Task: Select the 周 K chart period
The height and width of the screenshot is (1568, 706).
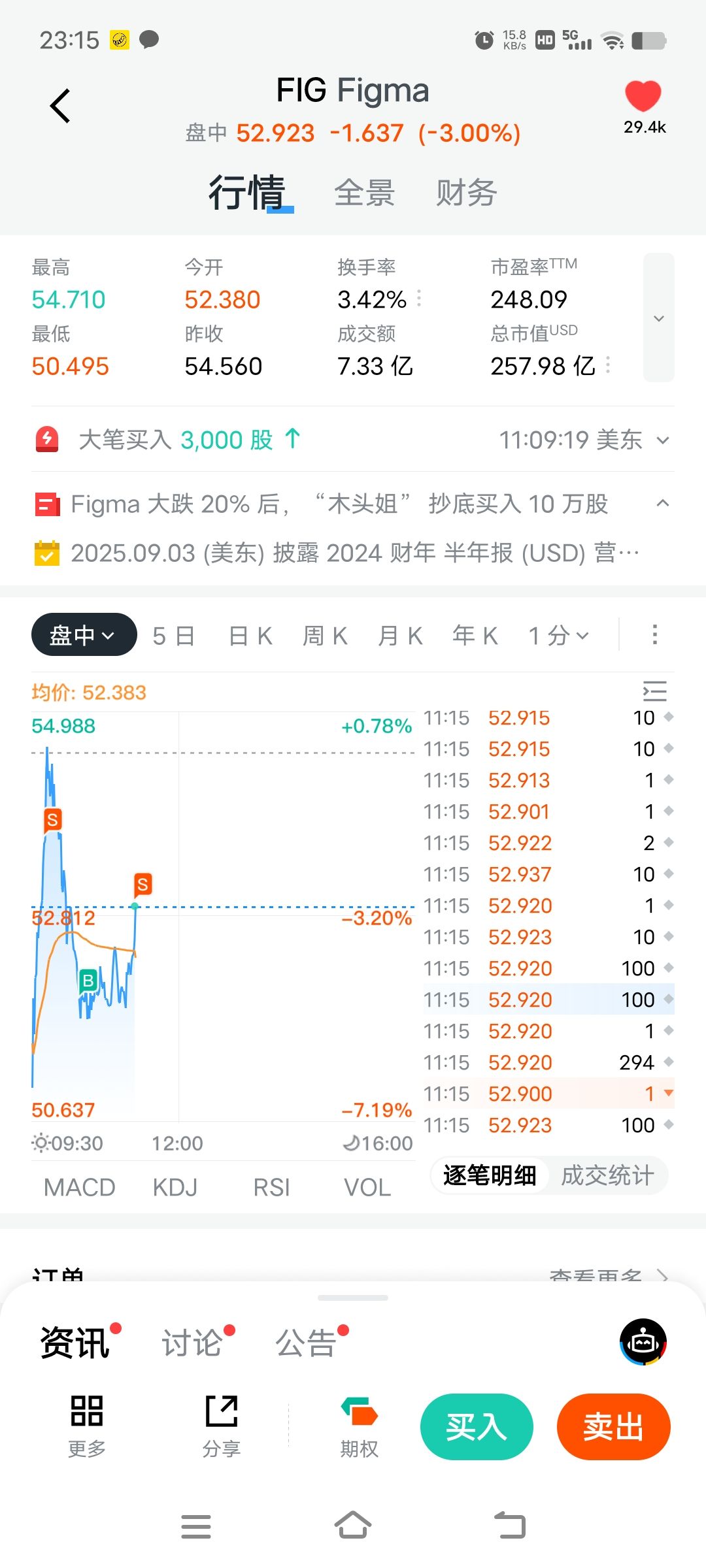Action: pyautogui.click(x=325, y=635)
